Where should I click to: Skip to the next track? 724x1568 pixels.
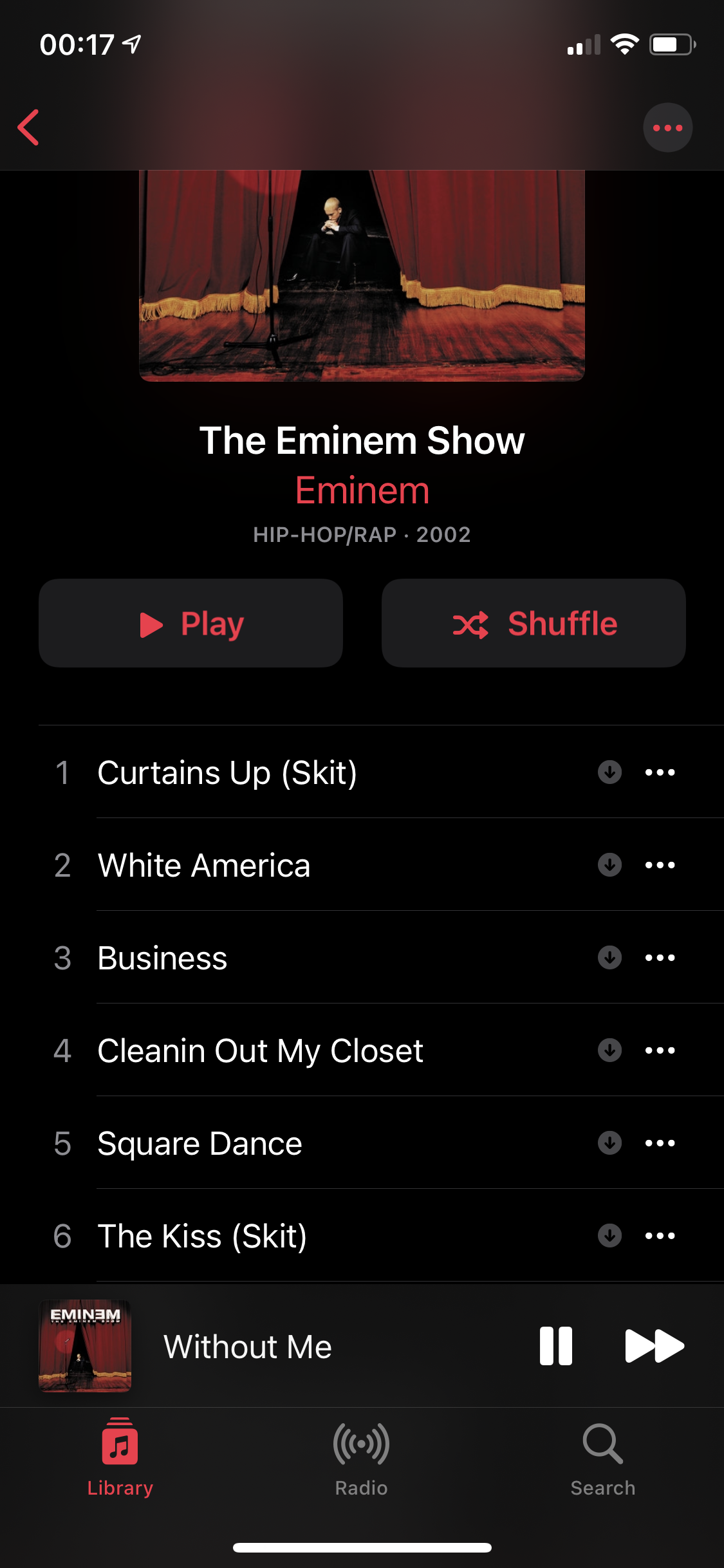pos(654,1346)
